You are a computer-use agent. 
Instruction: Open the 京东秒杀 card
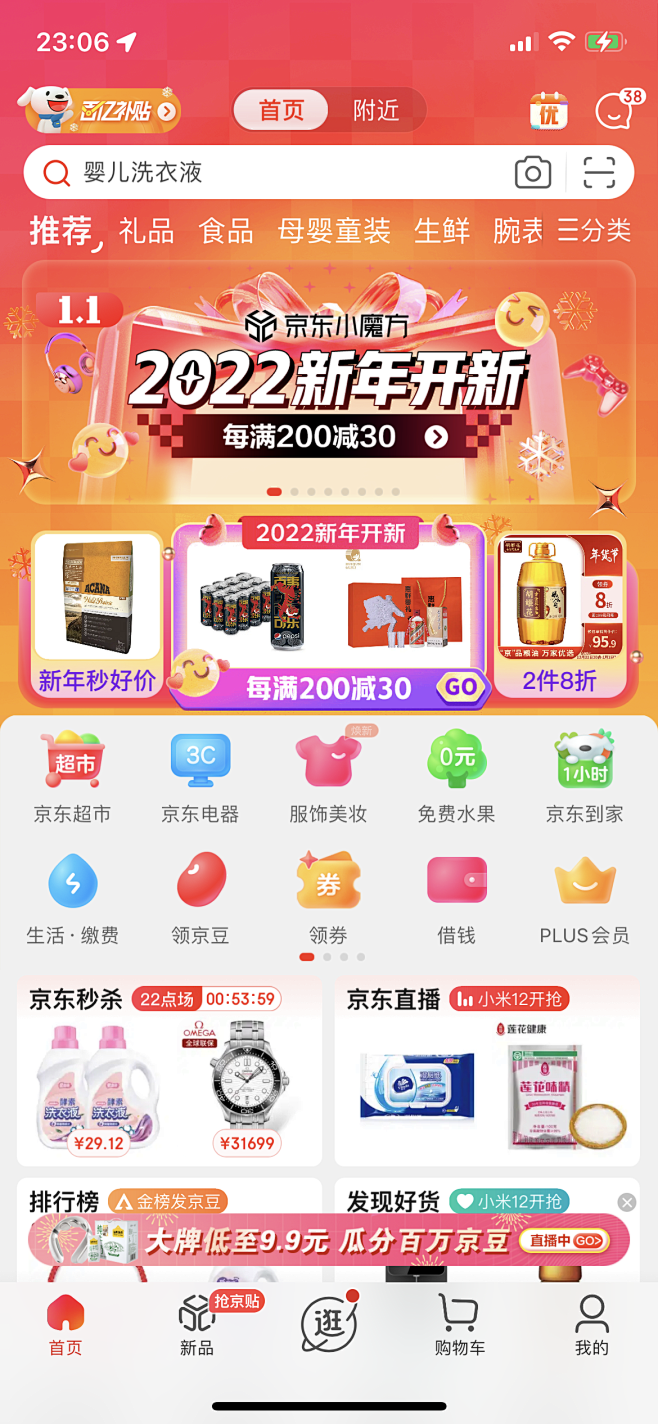tap(169, 1070)
